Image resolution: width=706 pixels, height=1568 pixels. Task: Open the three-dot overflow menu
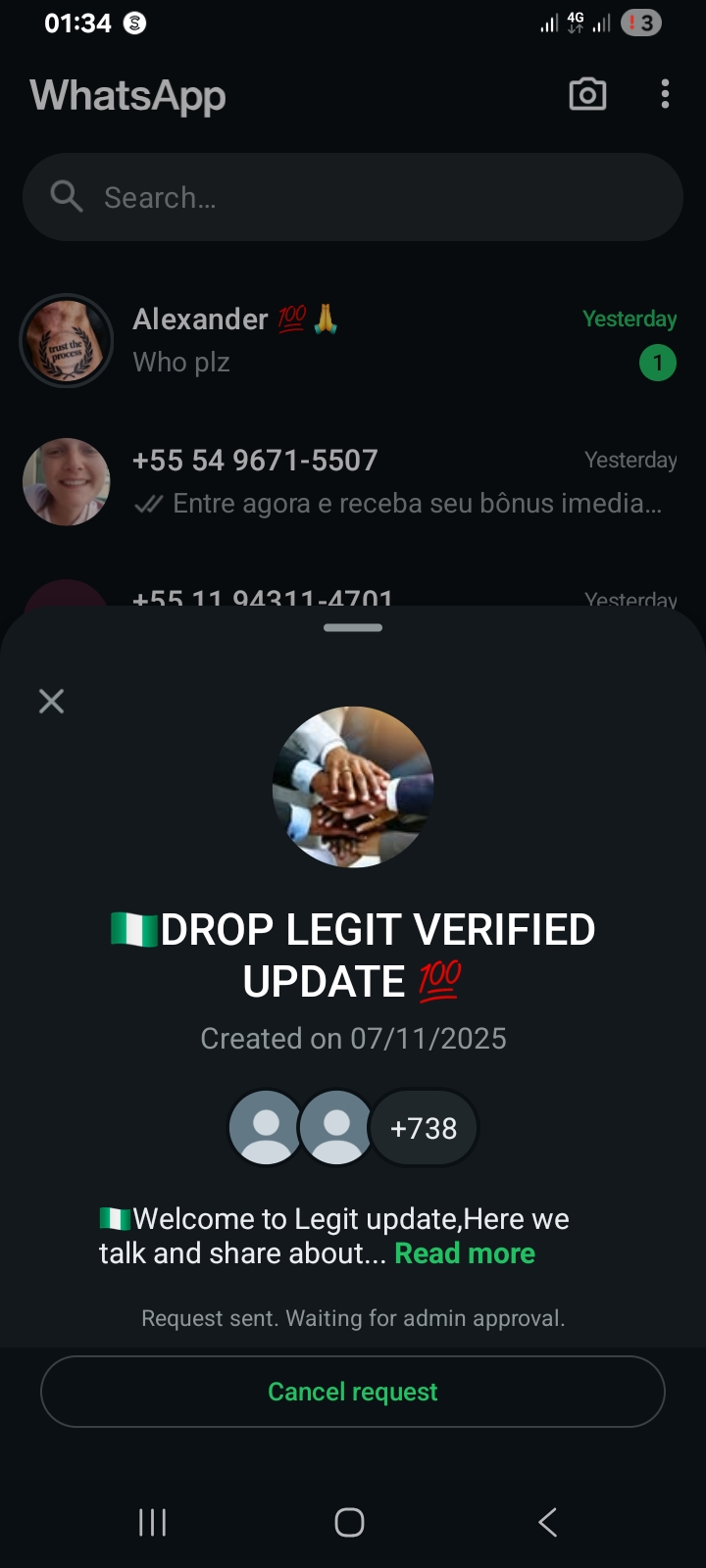665,94
